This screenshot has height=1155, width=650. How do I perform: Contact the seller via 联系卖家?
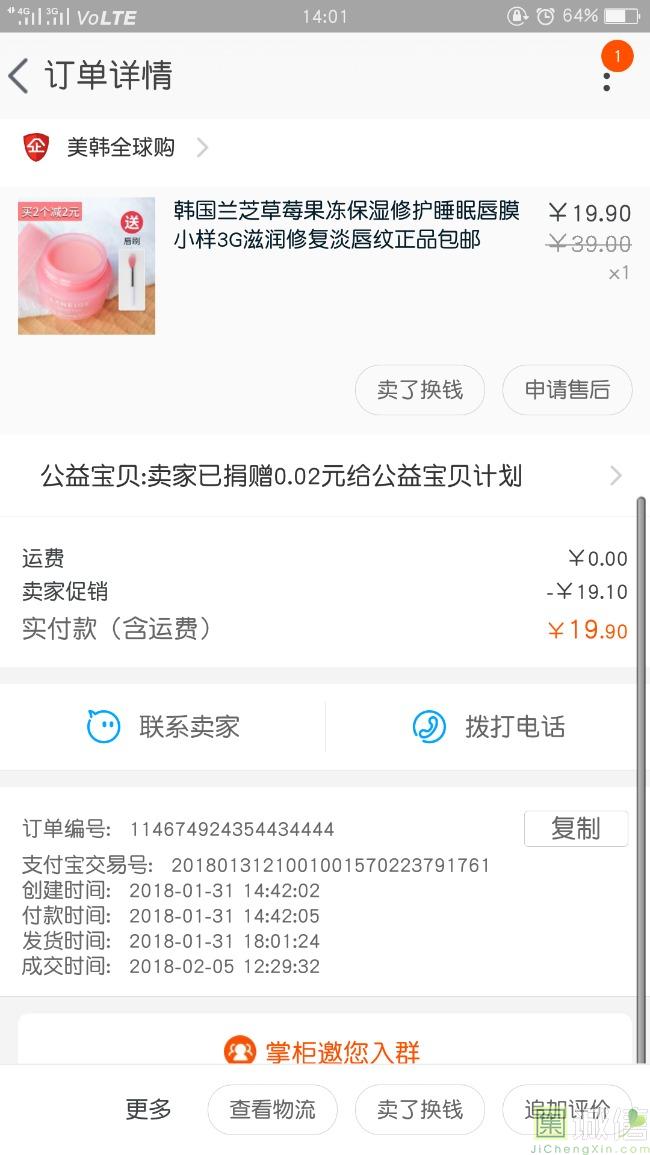165,726
